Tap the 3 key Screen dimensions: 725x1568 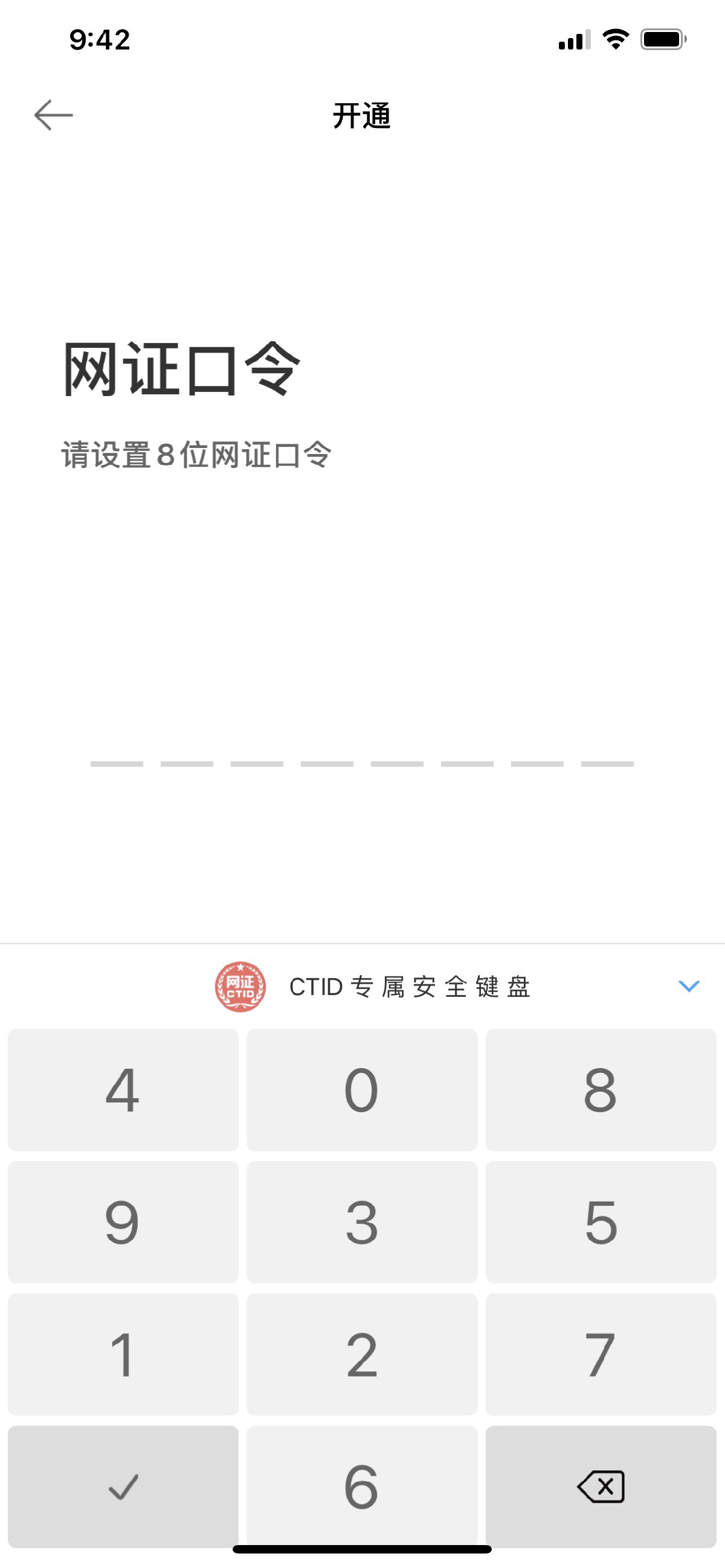pos(362,1222)
